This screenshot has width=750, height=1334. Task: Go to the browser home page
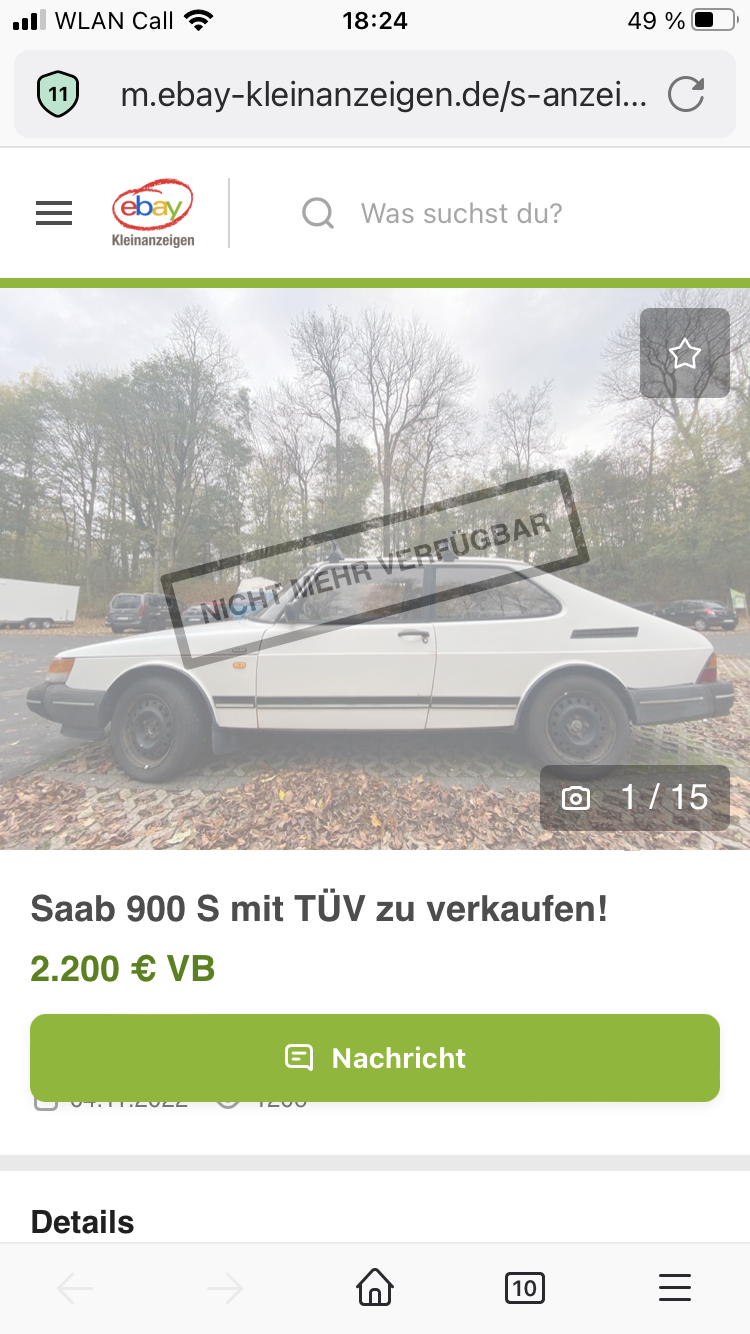tap(375, 1288)
